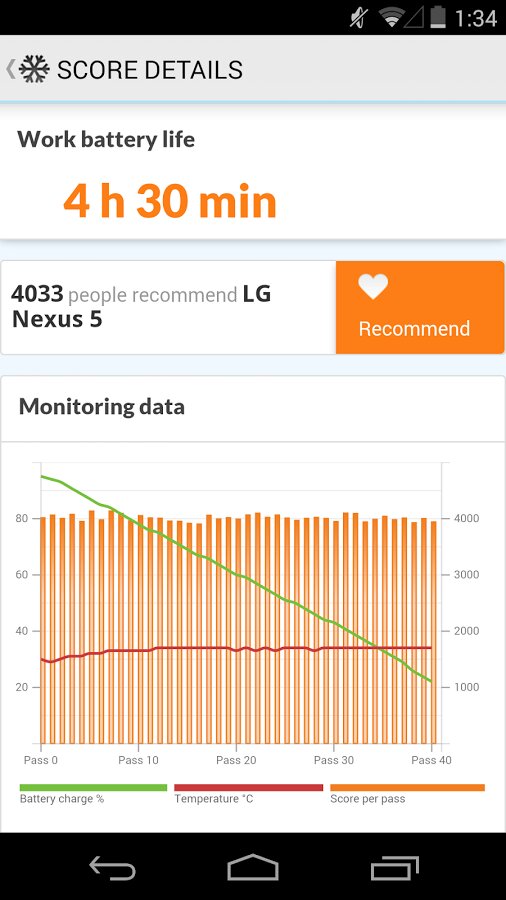506x900 pixels.
Task: Tap the system back button
Action: tap(112, 867)
